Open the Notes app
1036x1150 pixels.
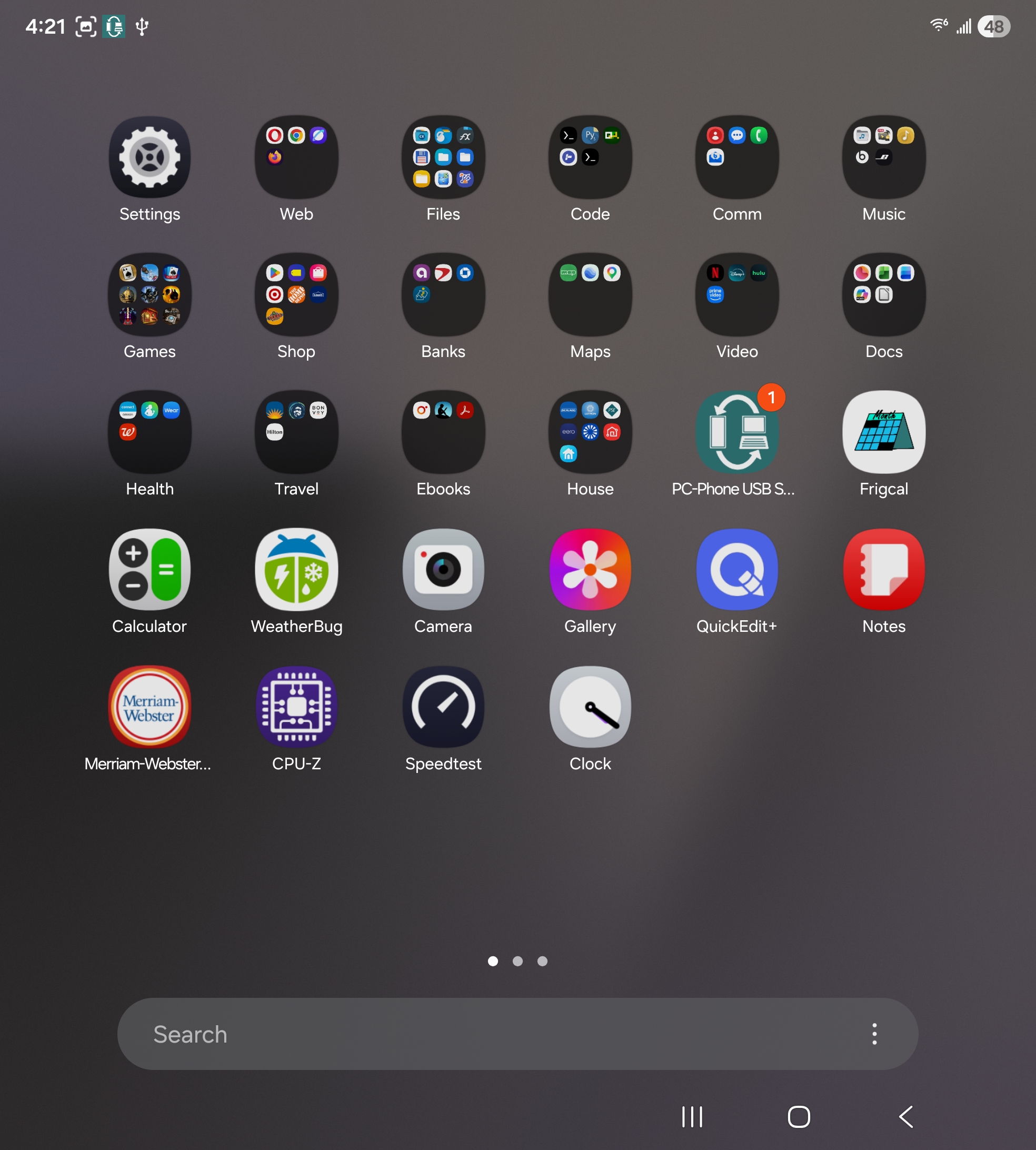pos(883,569)
